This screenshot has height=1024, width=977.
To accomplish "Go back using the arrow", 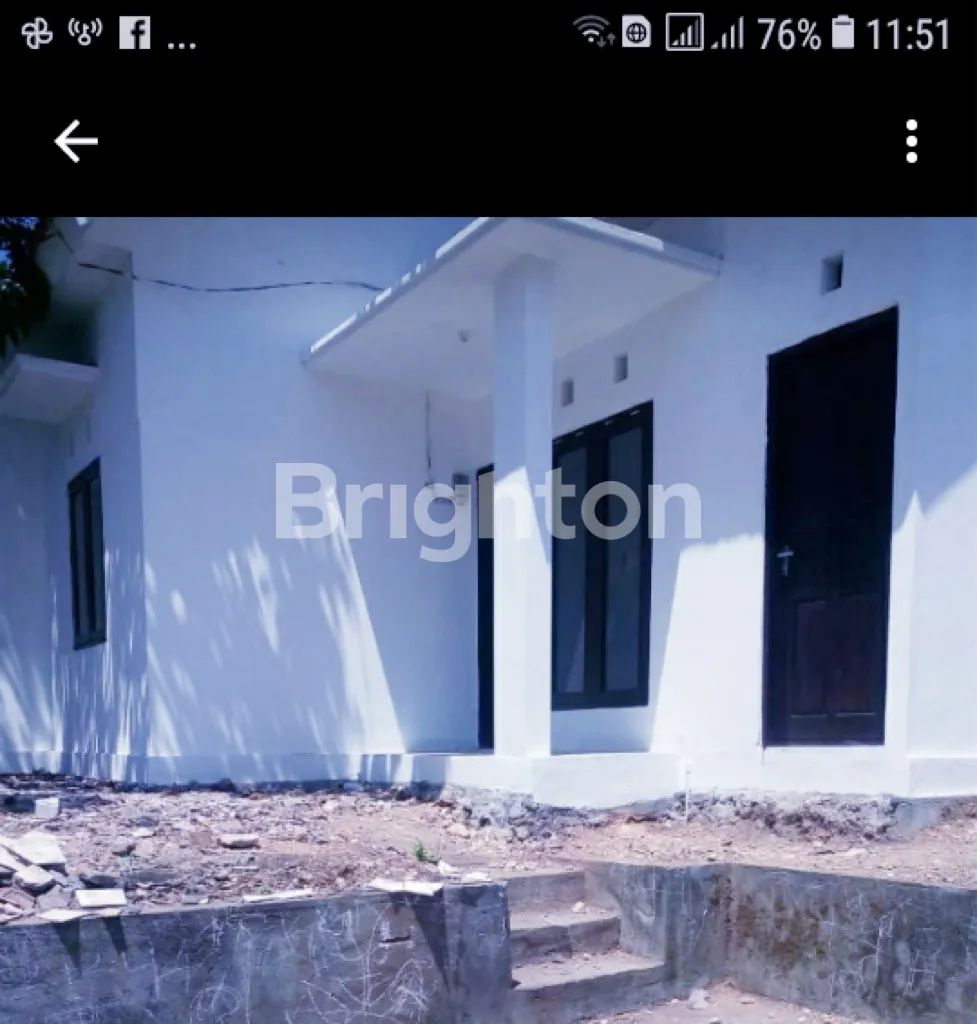I will coord(76,141).
